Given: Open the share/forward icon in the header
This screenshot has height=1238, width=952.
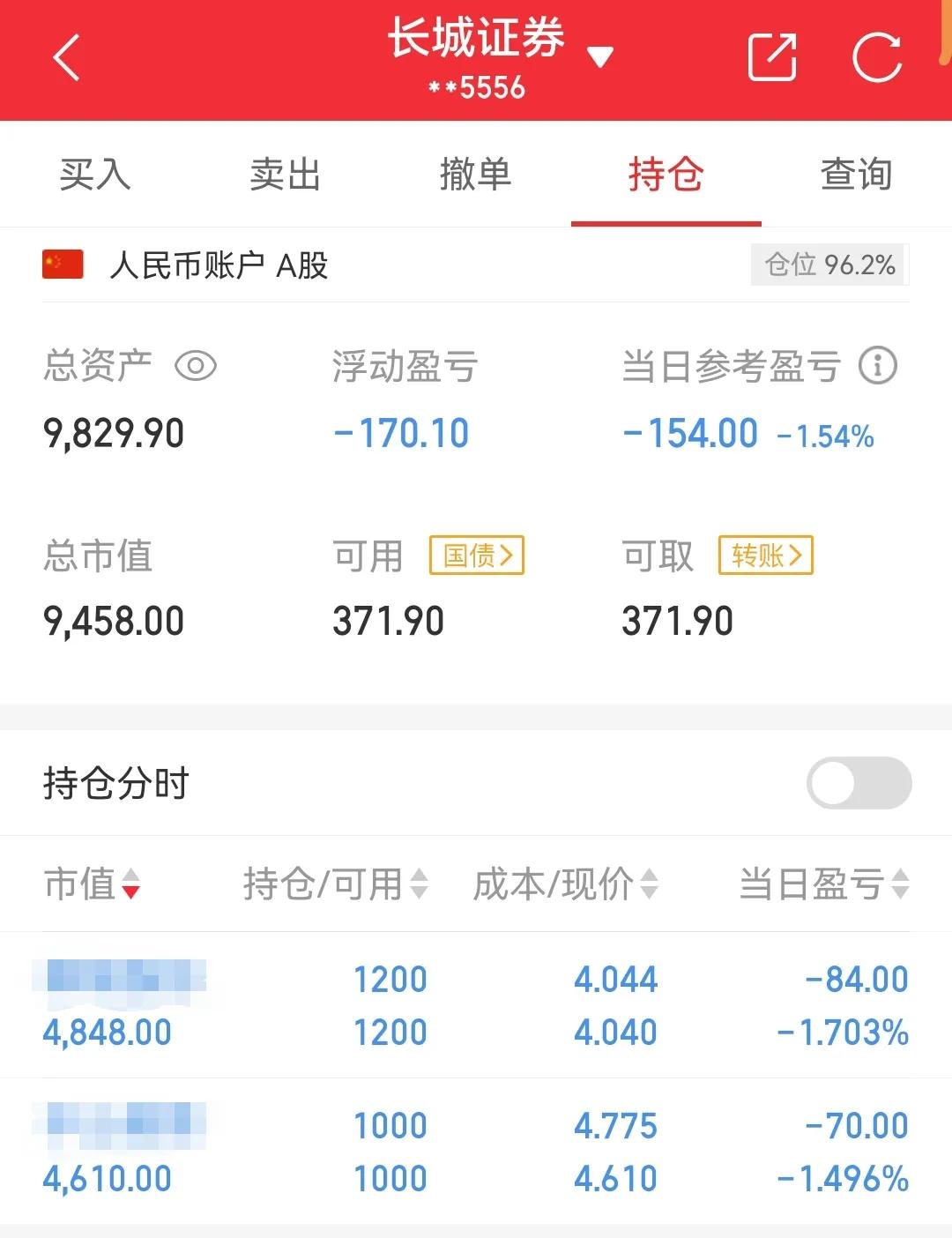Looking at the screenshot, I should click(770, 58).
